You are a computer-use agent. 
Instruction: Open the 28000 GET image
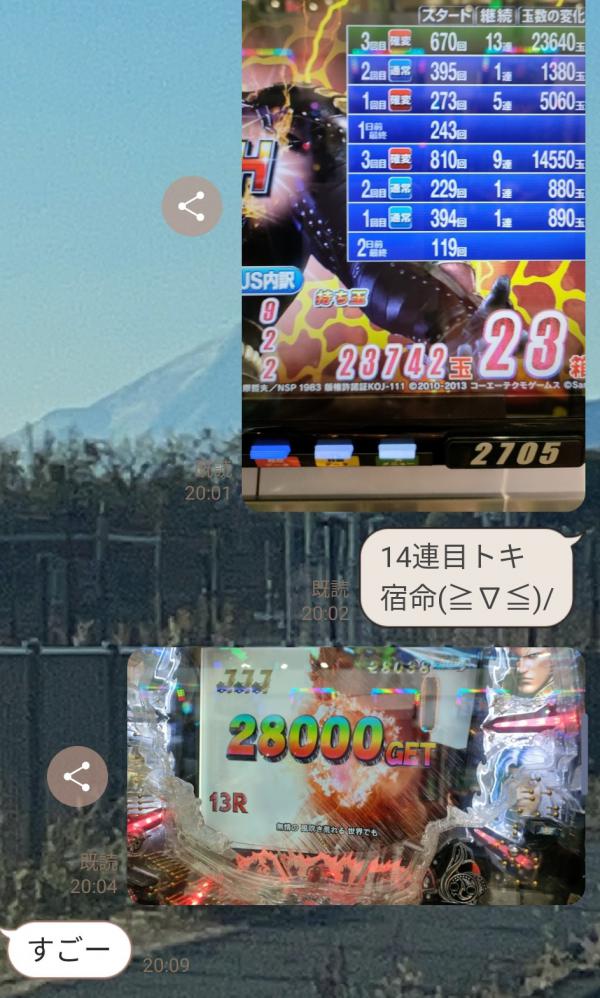pyautogui.click(x=355, y=775)
